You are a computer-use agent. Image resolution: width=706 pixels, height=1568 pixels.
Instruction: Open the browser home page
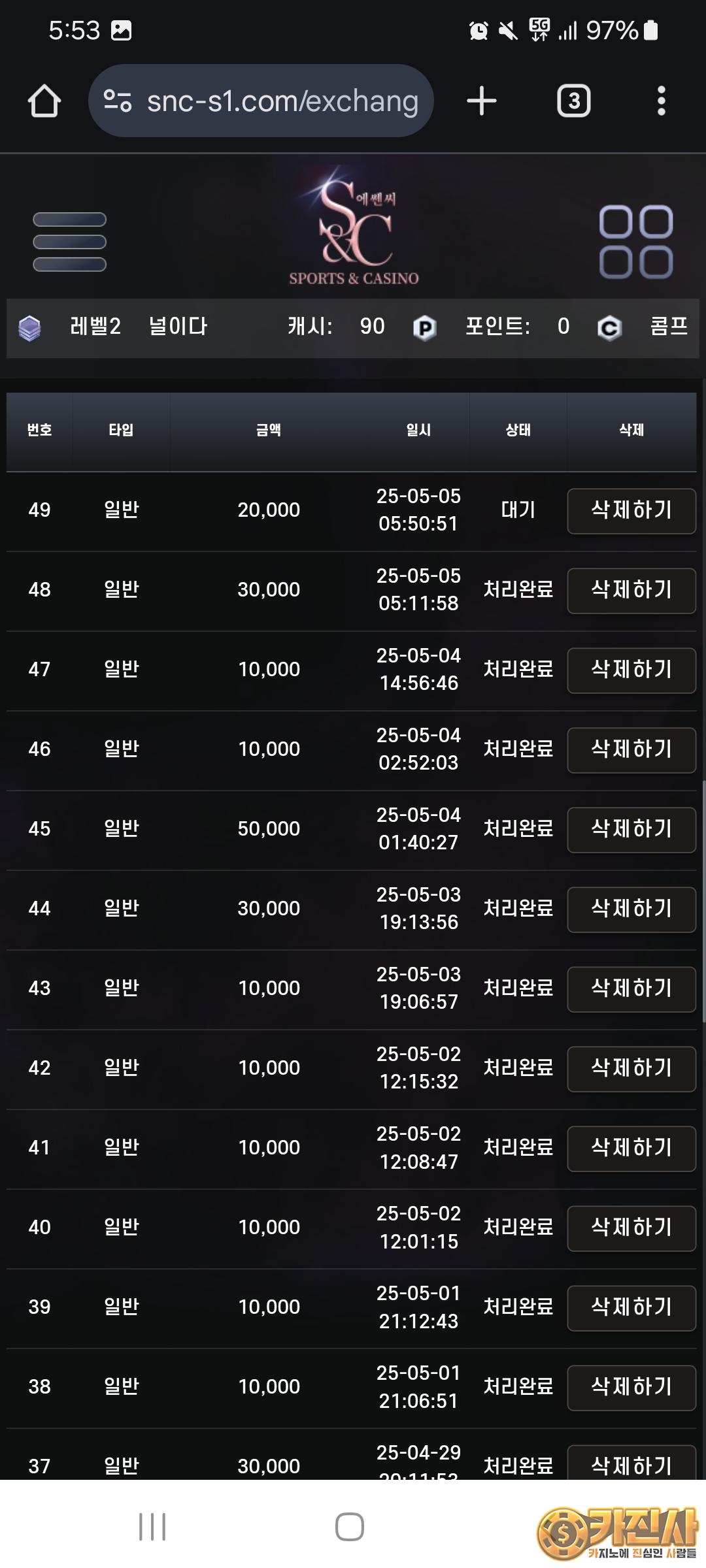[44, 101]
